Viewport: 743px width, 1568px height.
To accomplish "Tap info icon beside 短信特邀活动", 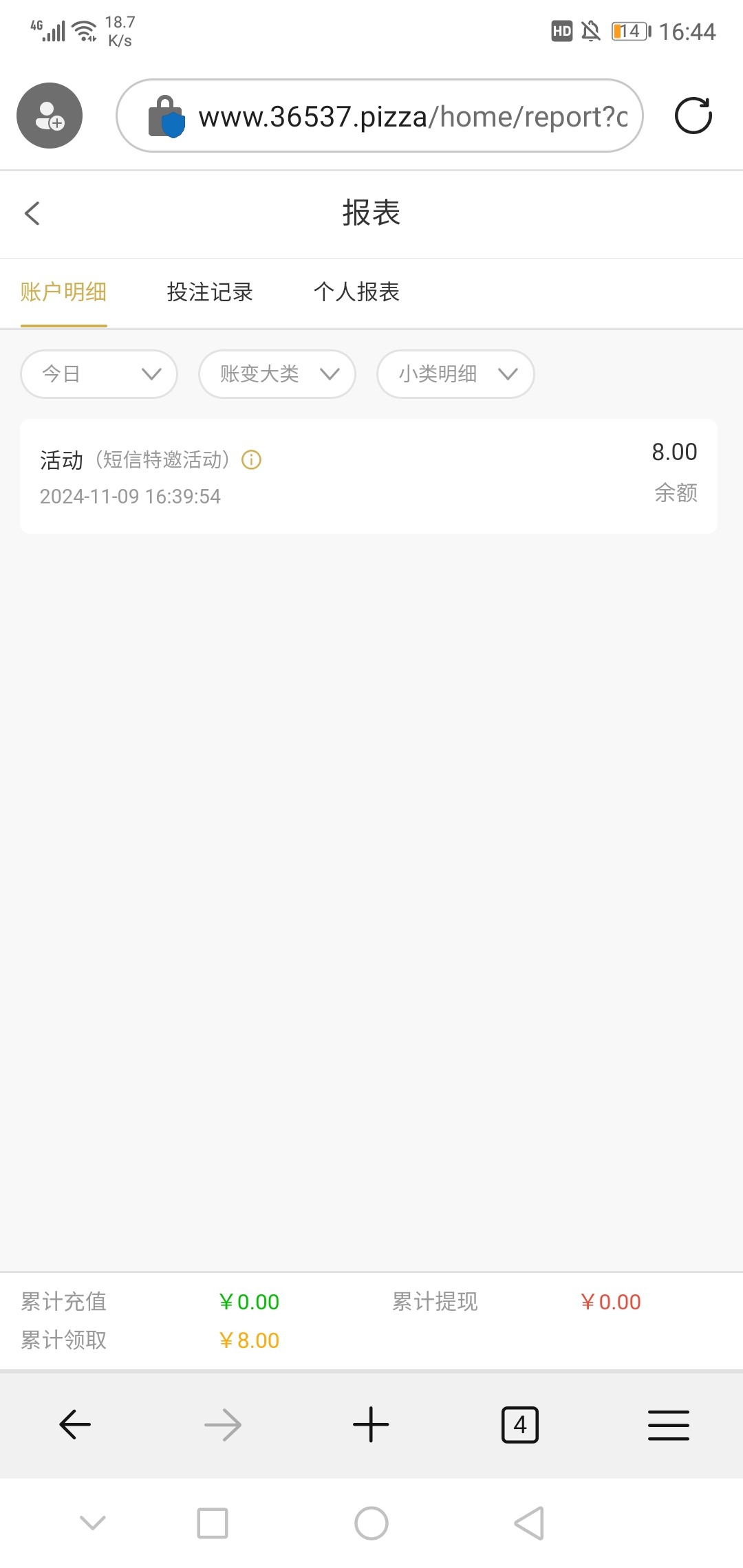I will [252, 459].
